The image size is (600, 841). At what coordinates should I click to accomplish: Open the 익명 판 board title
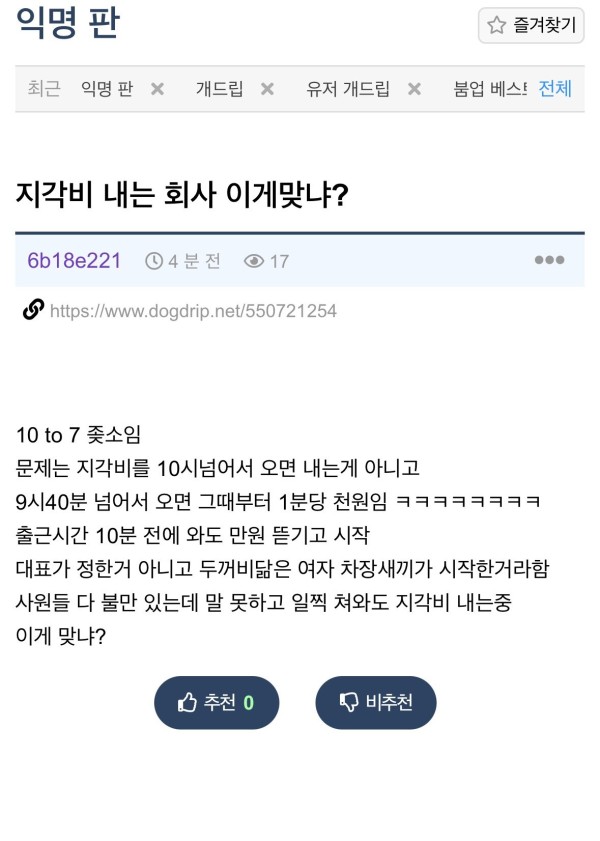[x=67, y=24]
